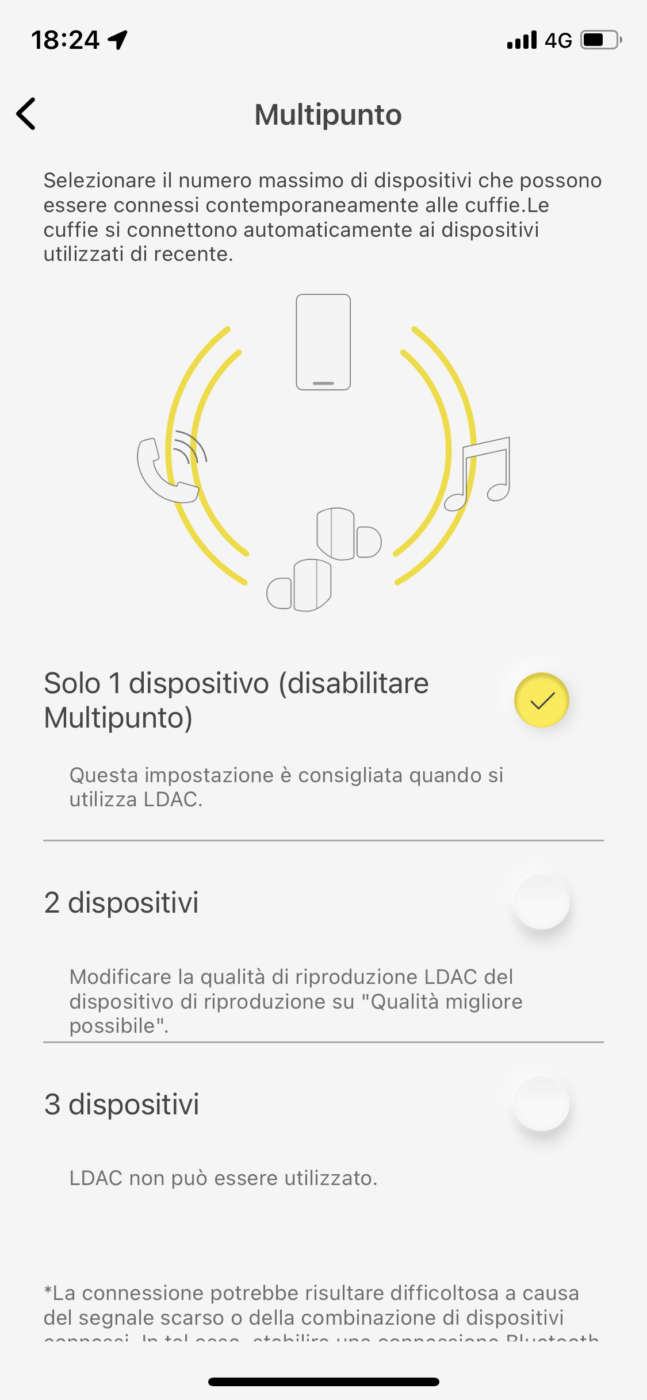Select Solo 1 dispositivo option

click(x=541, y=701)
